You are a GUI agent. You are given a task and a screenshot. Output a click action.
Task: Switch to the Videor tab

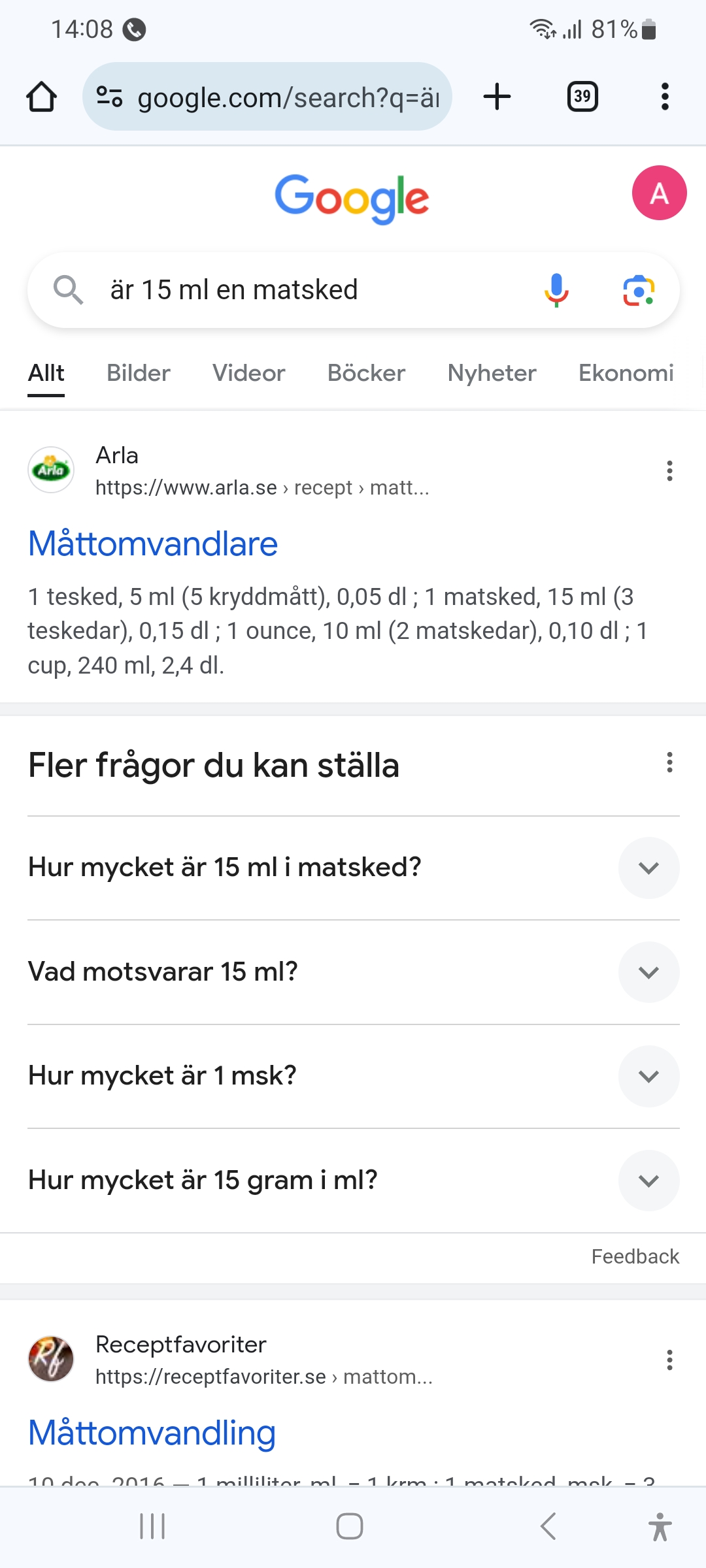248,373
